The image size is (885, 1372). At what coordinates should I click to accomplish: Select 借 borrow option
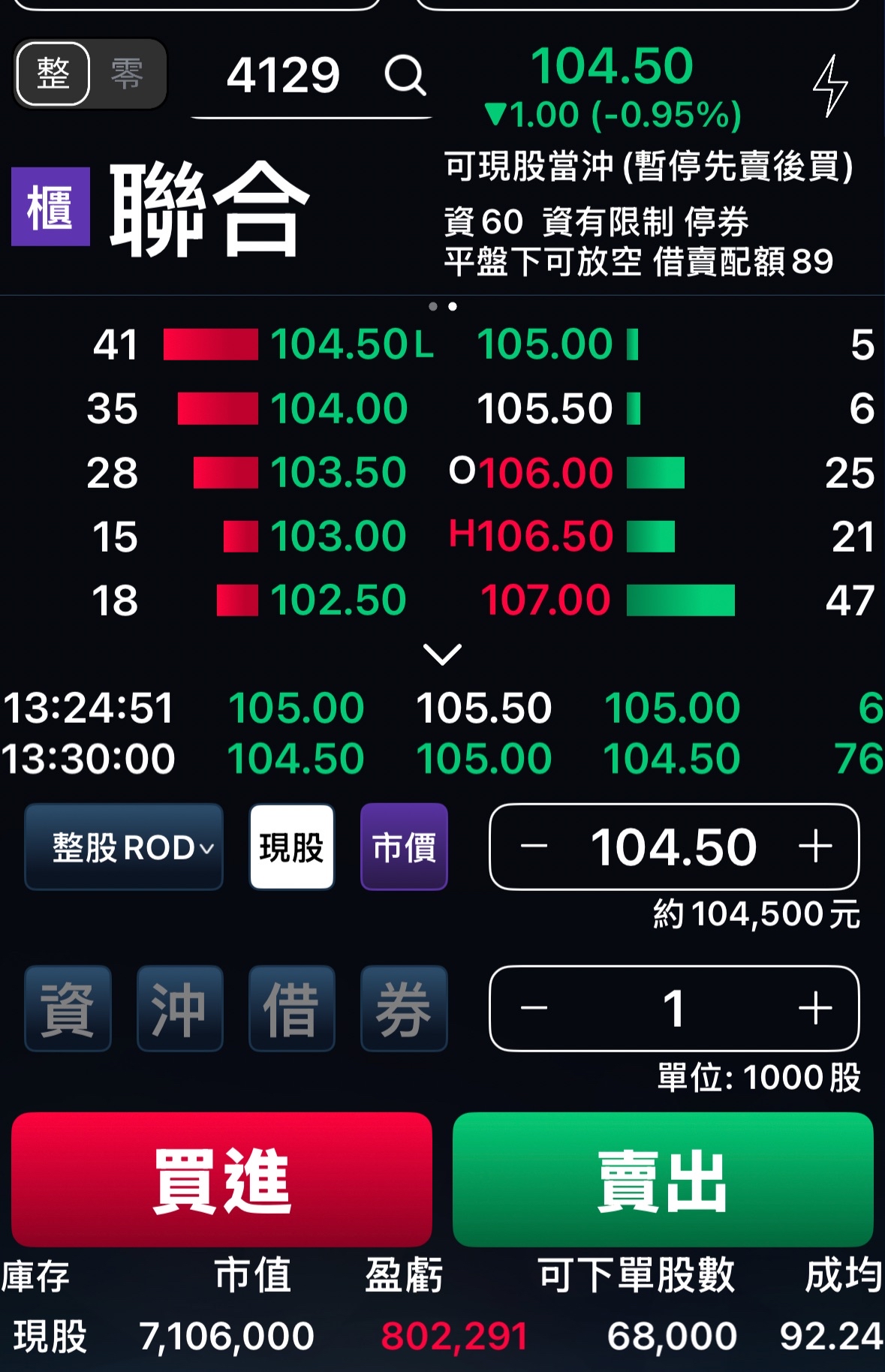click(x=291, y=1009)
